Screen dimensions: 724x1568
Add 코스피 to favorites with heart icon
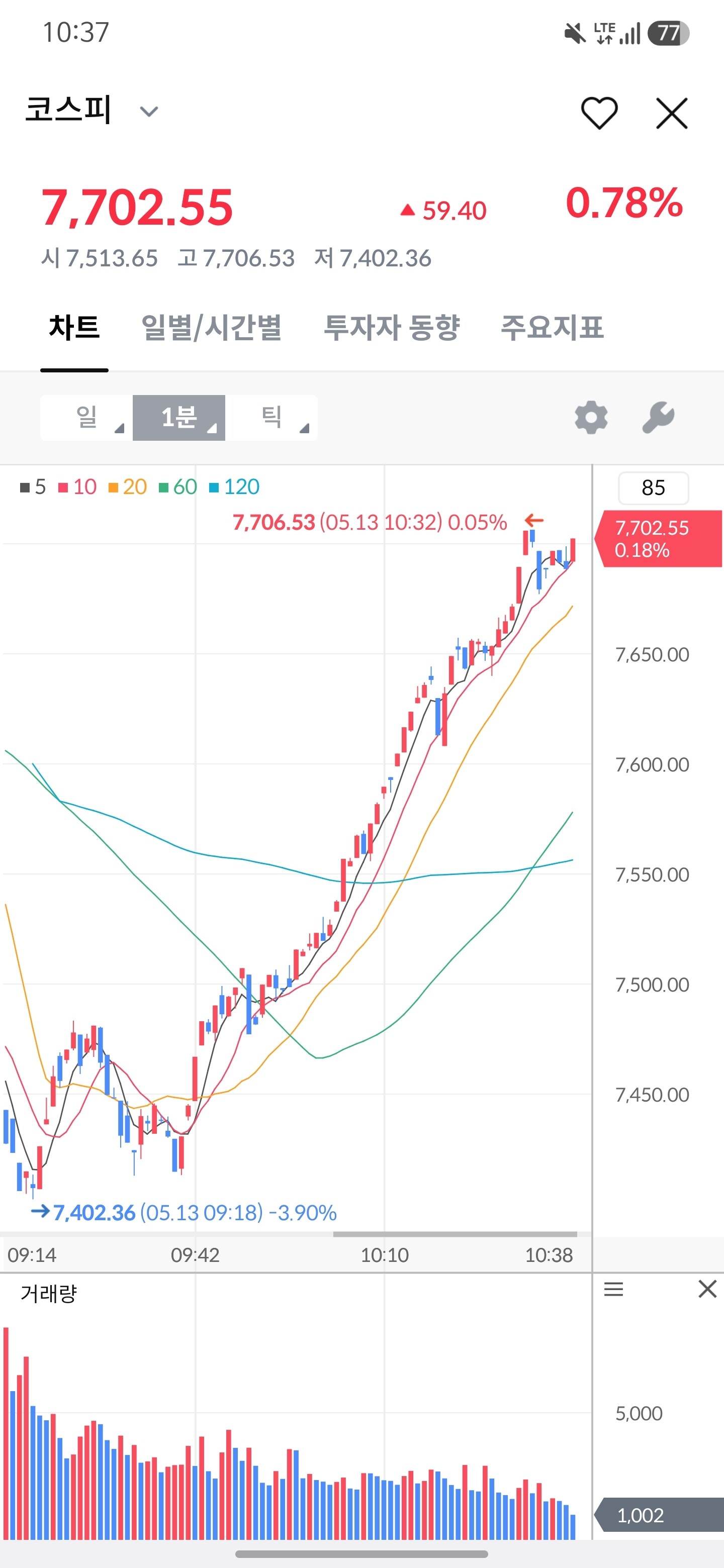pyautogui.click(x=599, y=113)
